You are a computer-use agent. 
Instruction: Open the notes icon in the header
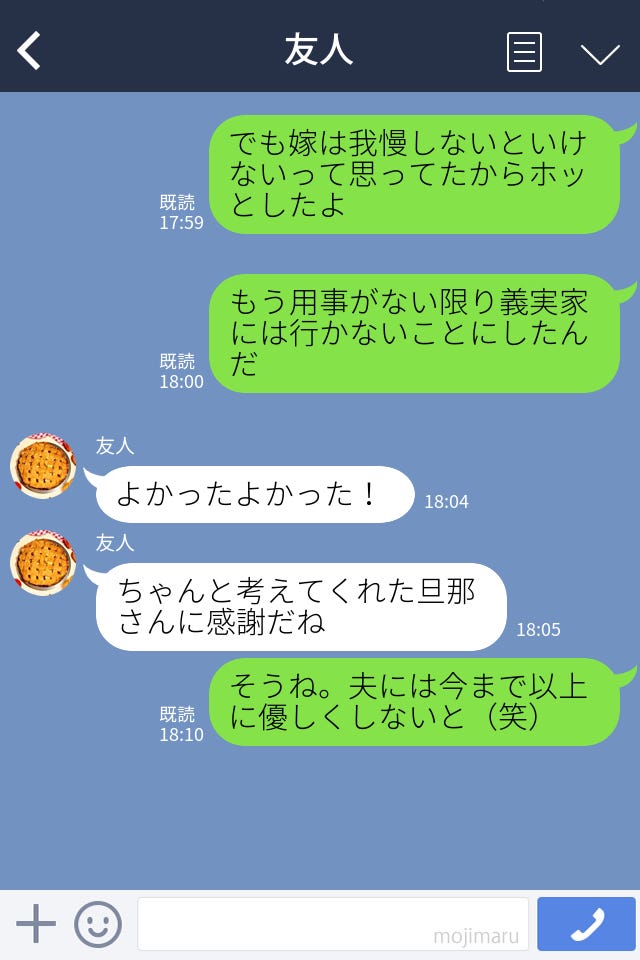tap(524, 52)
